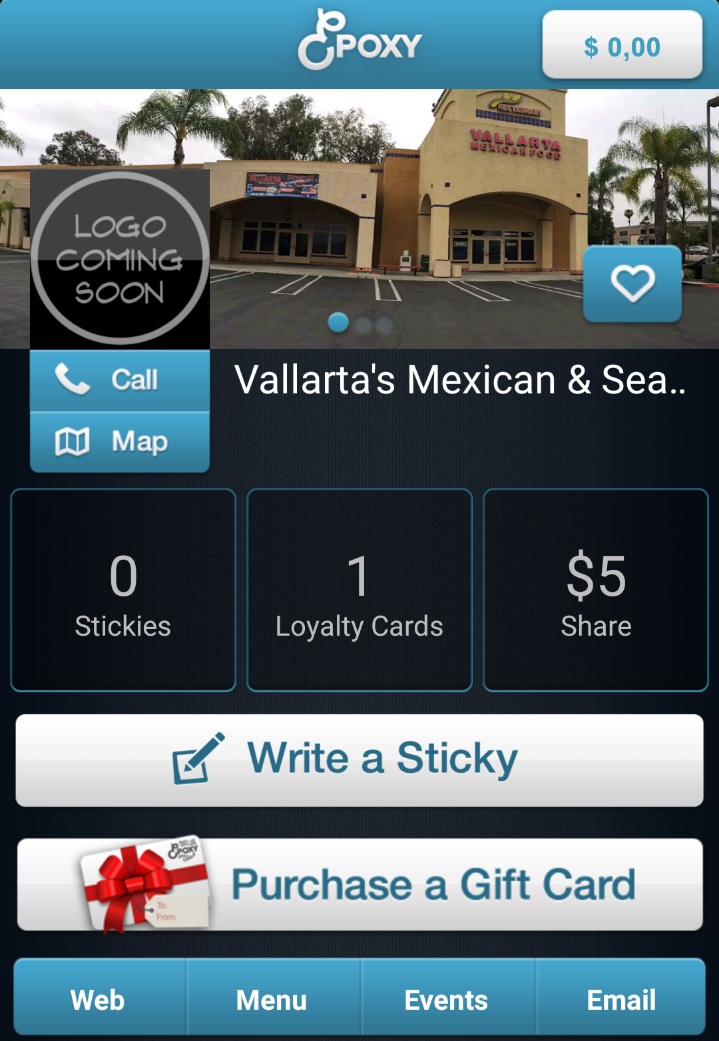Select the $5 Share tile
This screenshot has width=719, height=1041.
(x=596, y=590)
